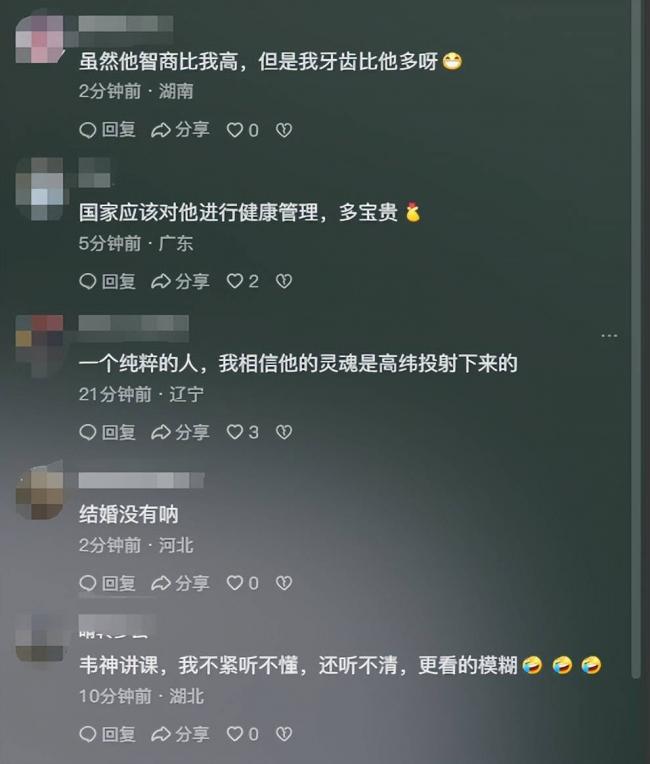This screenshot has height=764, width=650.
Task: Dislike the comment from 湖北
Action: click(x=284, y=734)
